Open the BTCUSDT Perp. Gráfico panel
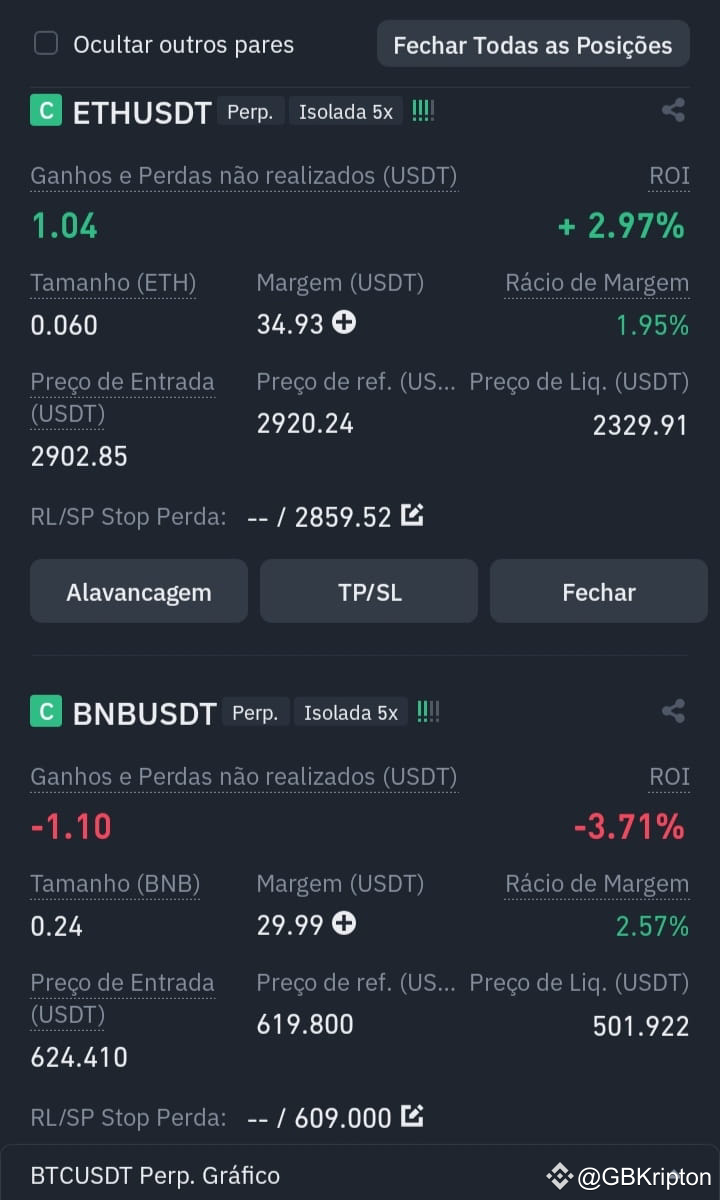Screen dimensions: 720x1200 point(155,1174)
